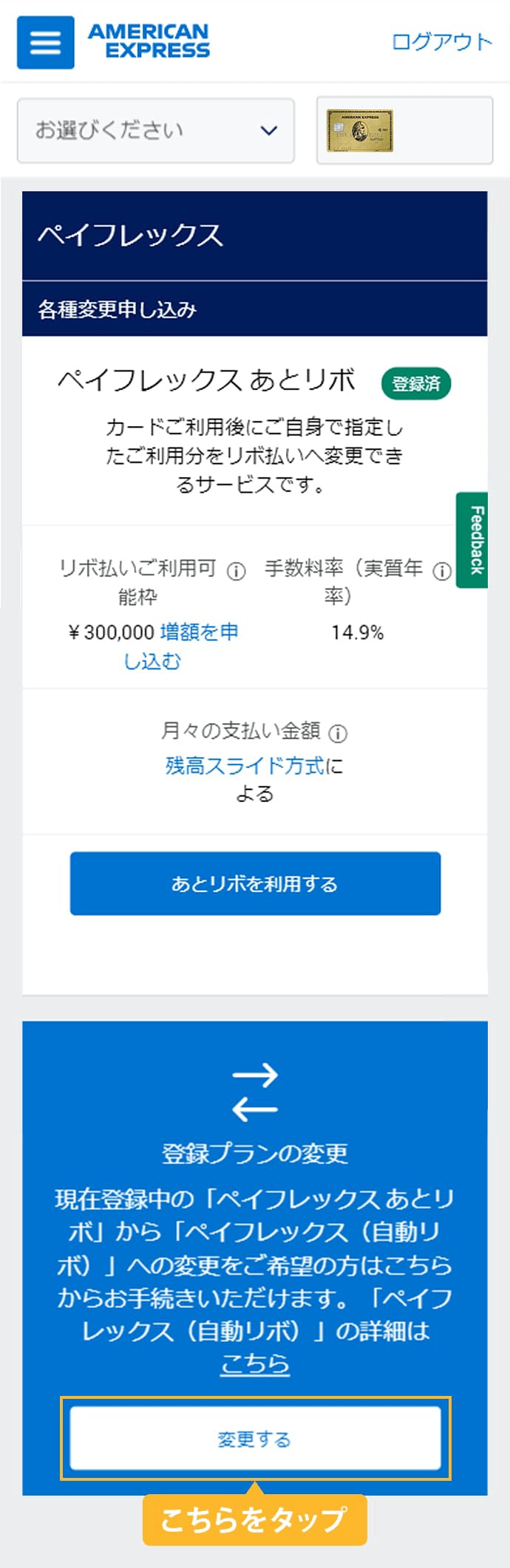Tap the 変更する button
The height and width of the screenshot is (1568, 510).
(x=255, y=1439)
